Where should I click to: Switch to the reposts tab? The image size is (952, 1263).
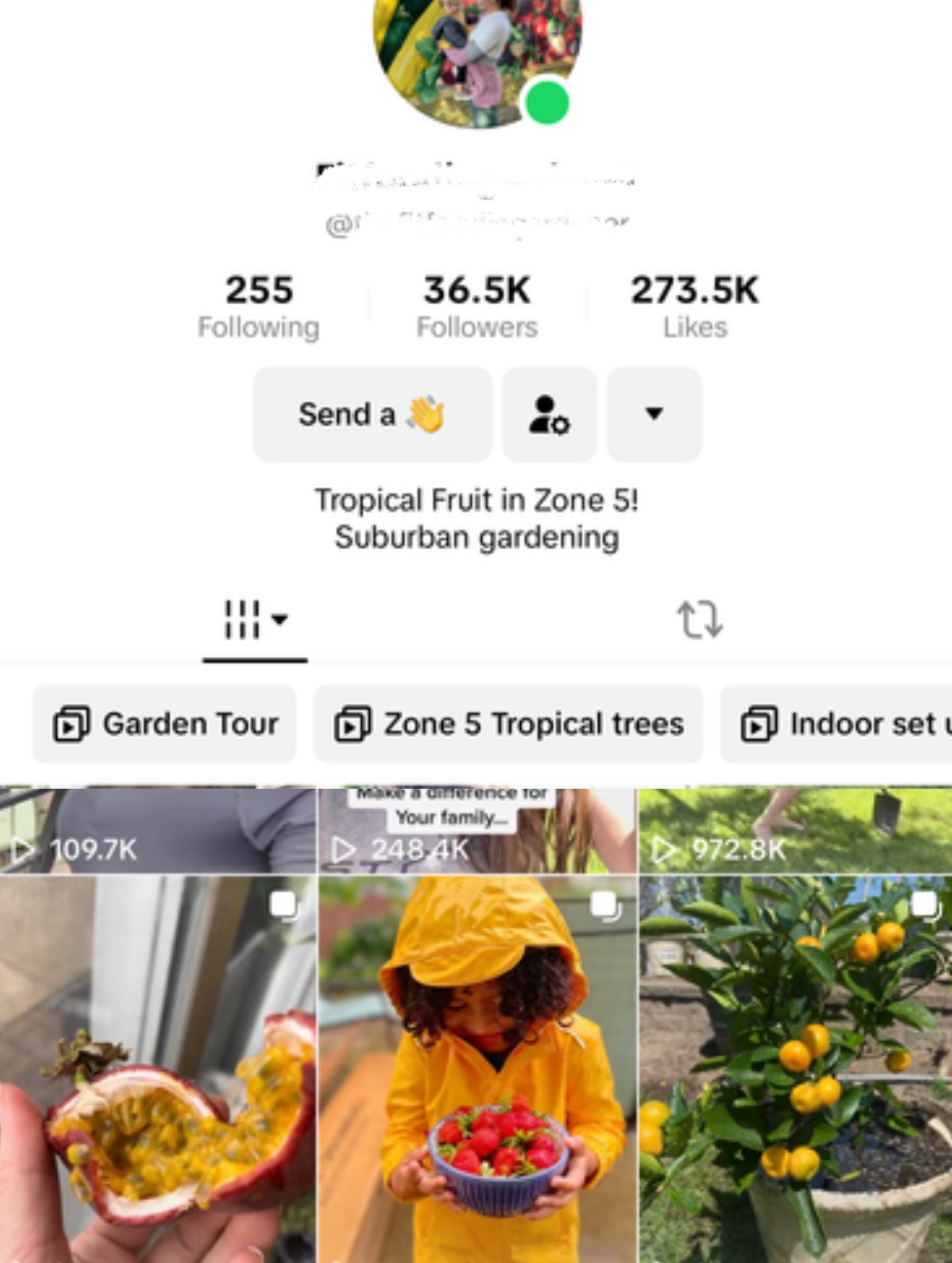700,620
